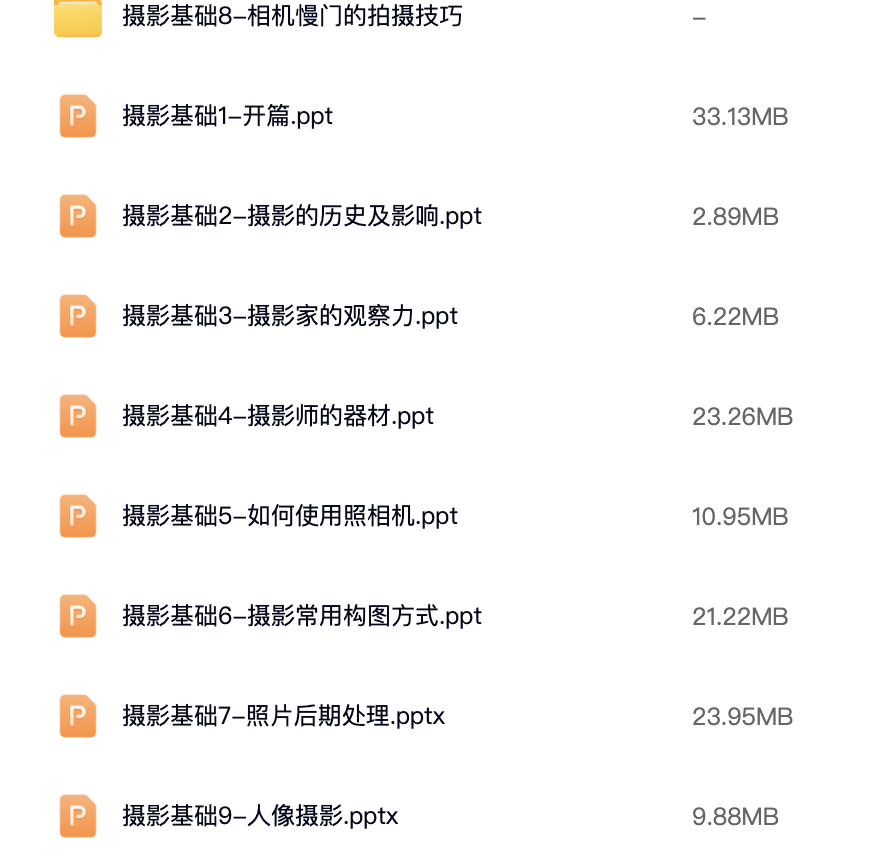Select the file 摄影基础3-摄影家的观察力.ppt
This screenshot has height=860, width=884.
[x=290, y=316]
